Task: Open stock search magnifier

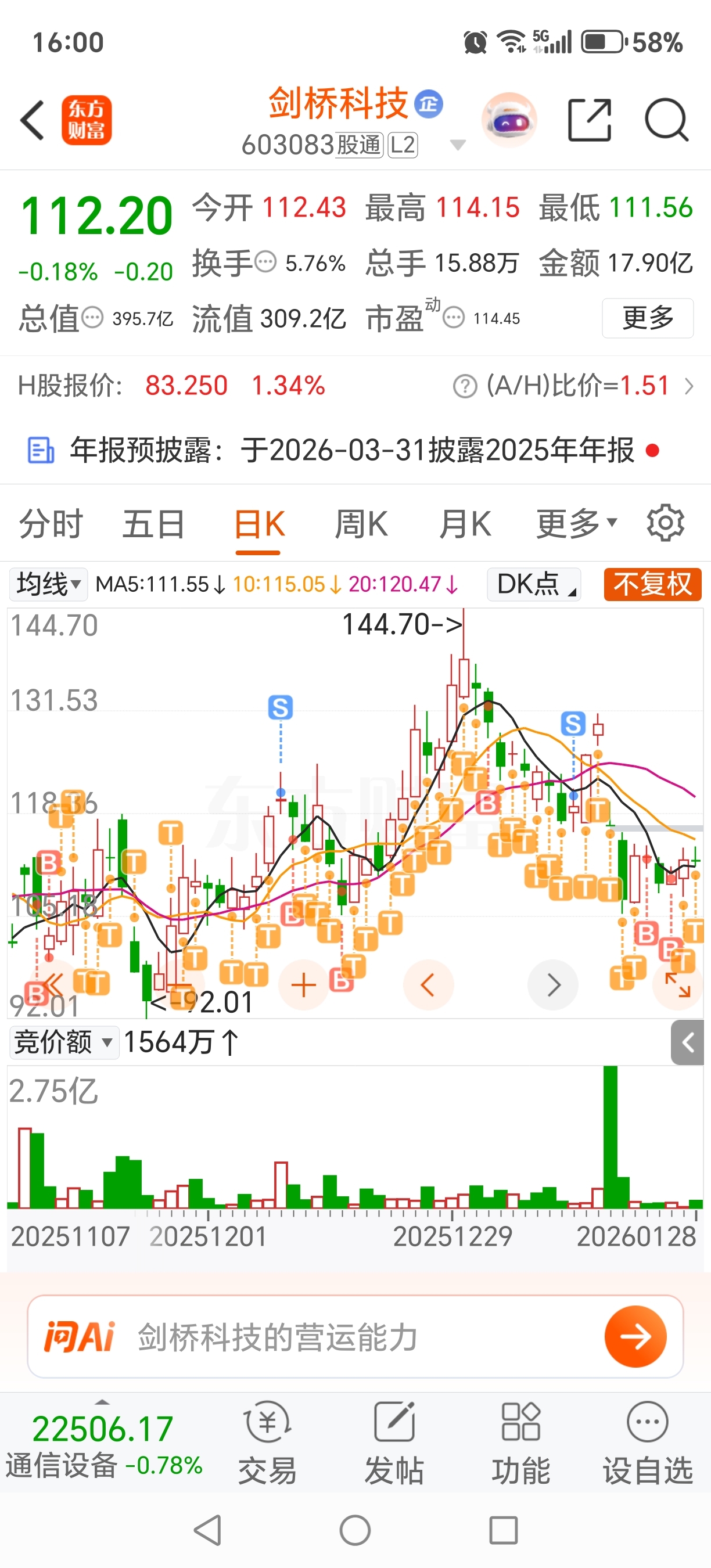Action: coord(666,120)
